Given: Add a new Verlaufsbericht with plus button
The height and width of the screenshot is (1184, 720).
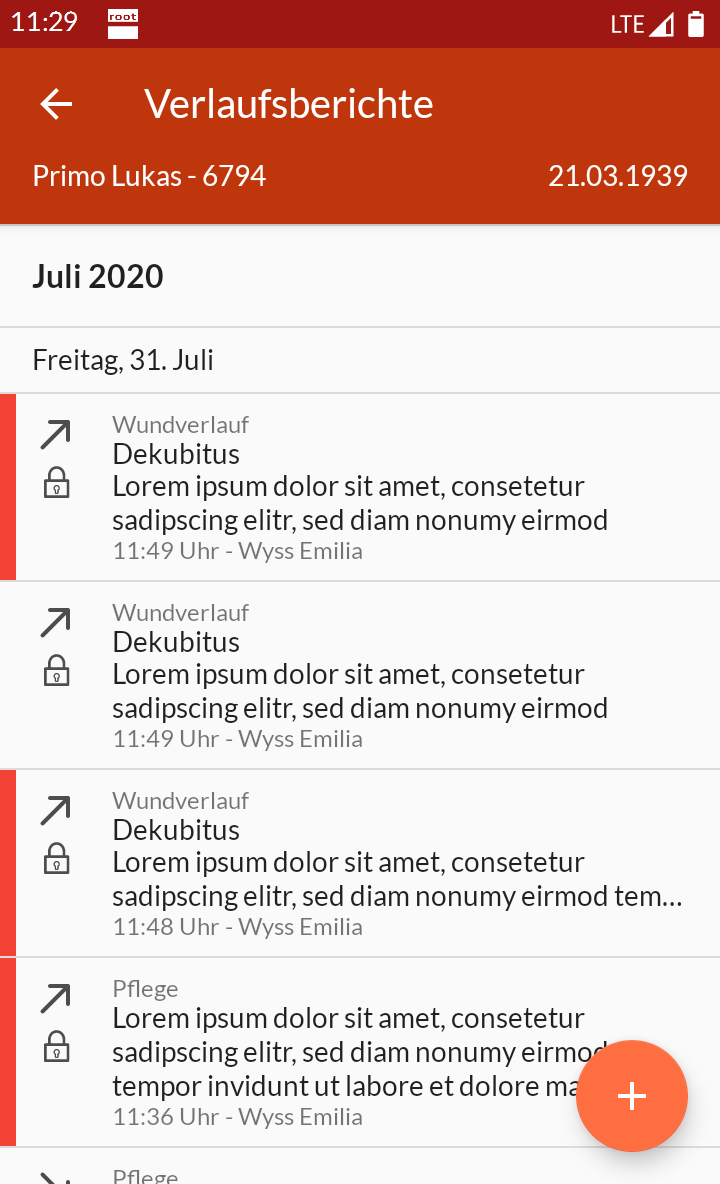Looking at the screenshot, I should point(632,1096).
